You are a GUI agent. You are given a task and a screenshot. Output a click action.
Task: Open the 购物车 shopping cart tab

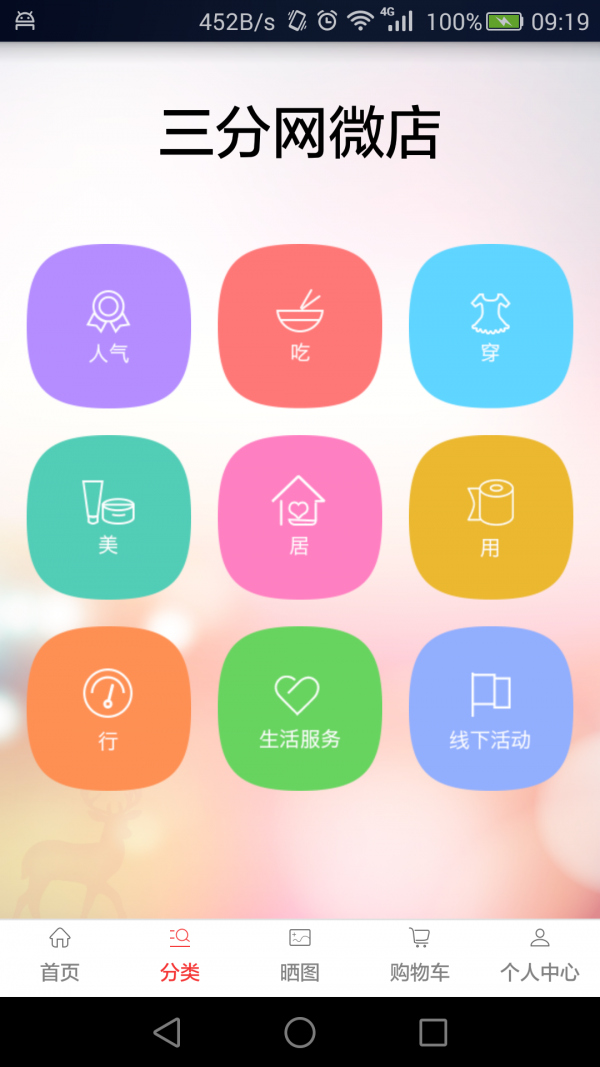pyautogui.click(x=420, y=955)
